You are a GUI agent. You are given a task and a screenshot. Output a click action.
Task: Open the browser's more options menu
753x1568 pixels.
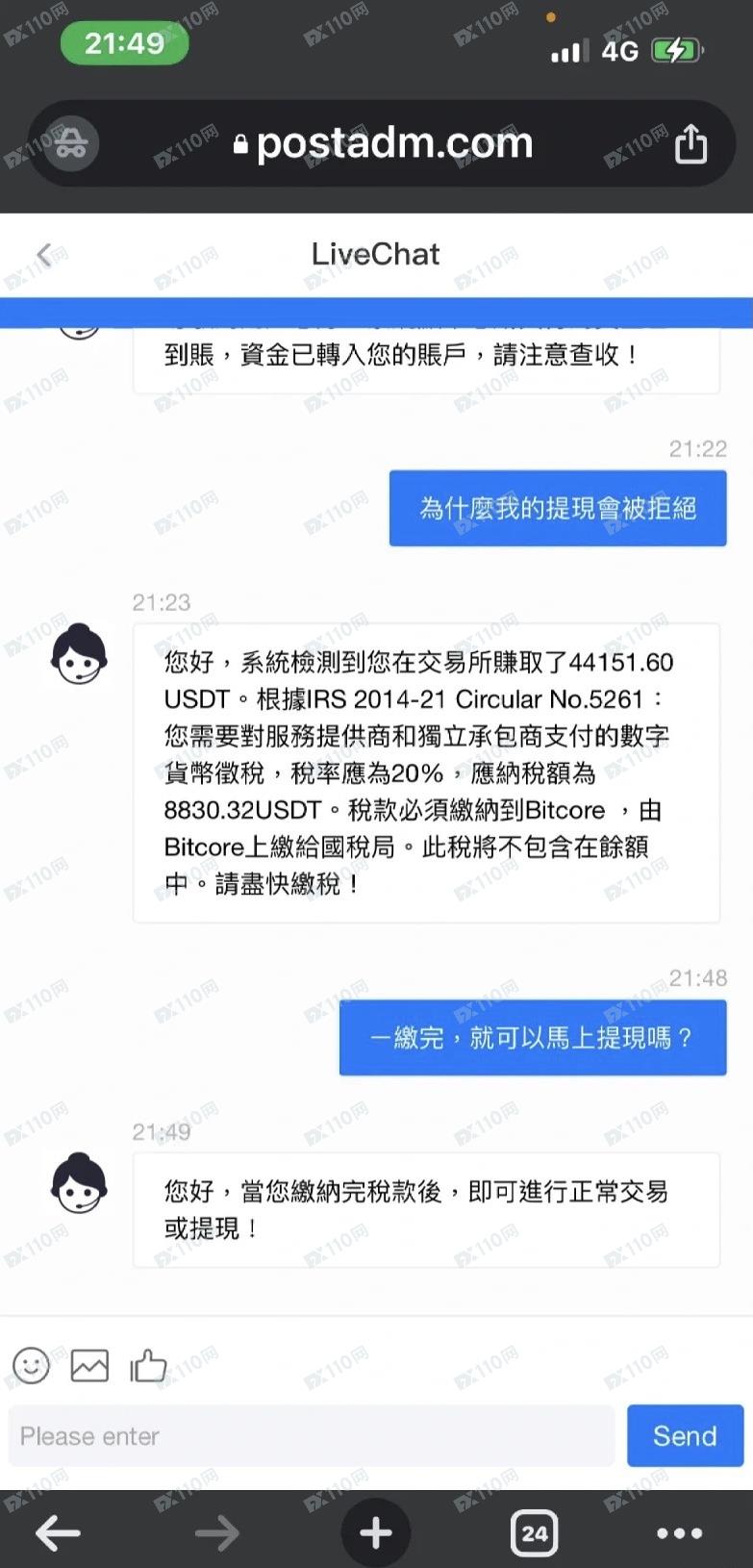click(679, 1533)
